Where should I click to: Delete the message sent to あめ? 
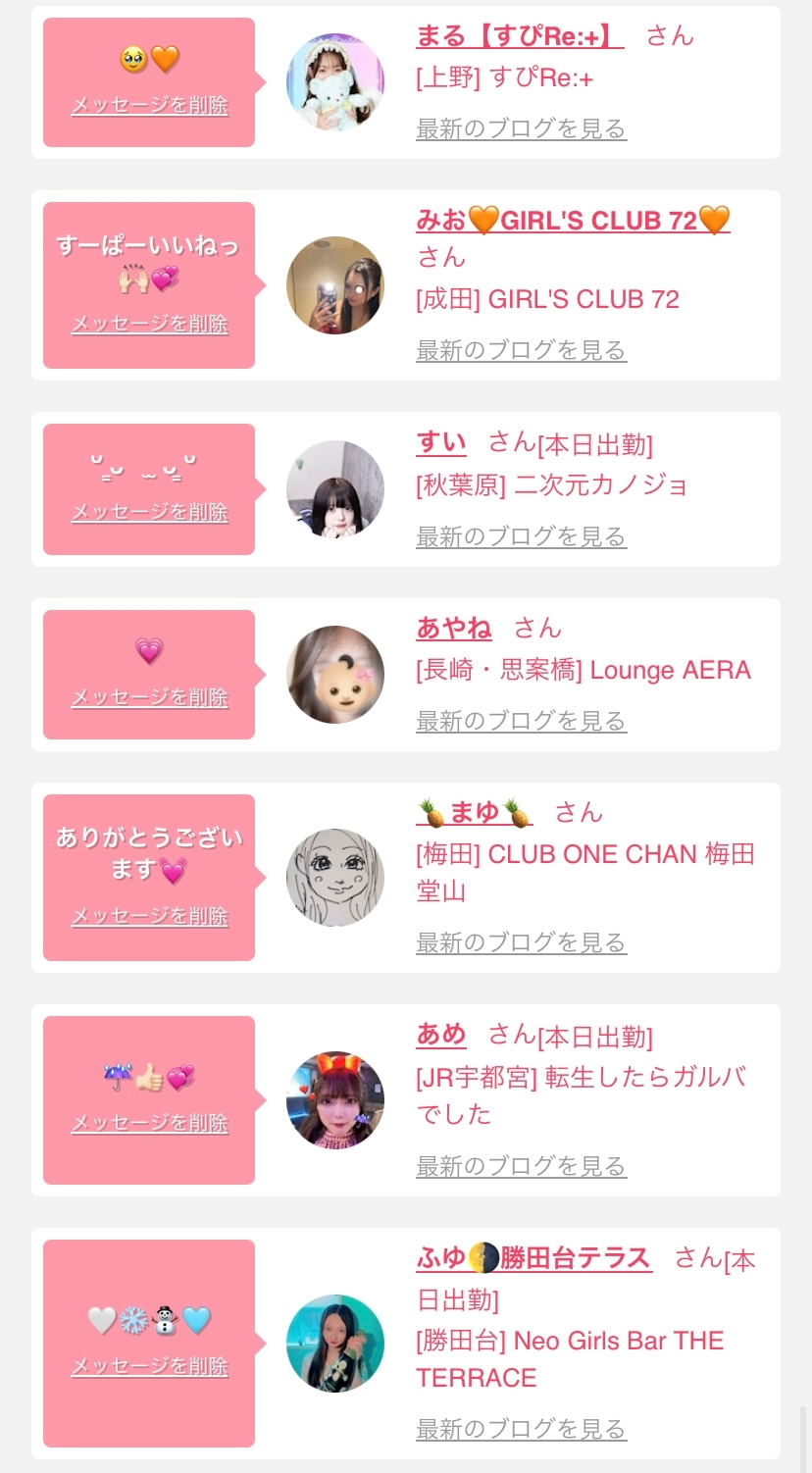point(149,1124)
